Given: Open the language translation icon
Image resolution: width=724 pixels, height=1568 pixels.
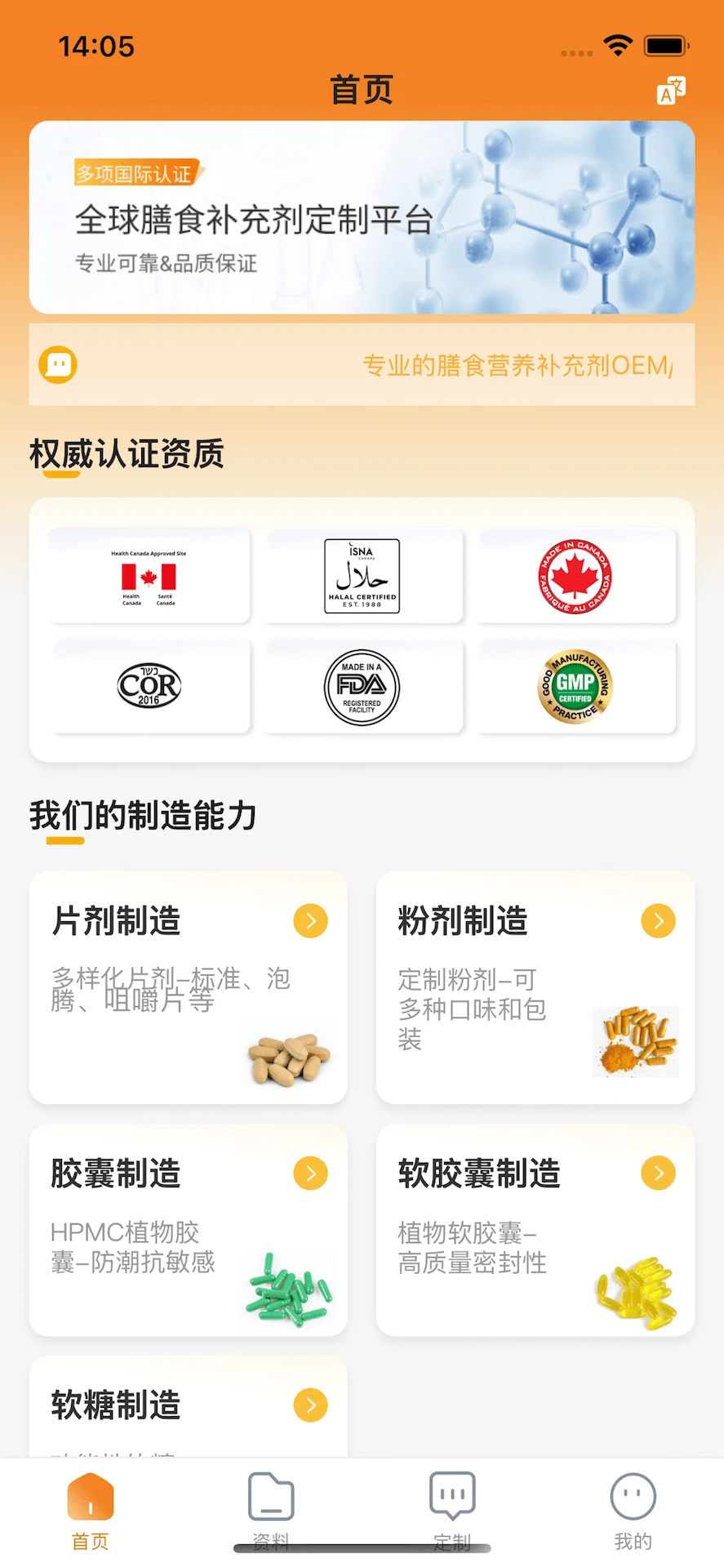Looking at the screenshot, I should click(x=671, y=91).
